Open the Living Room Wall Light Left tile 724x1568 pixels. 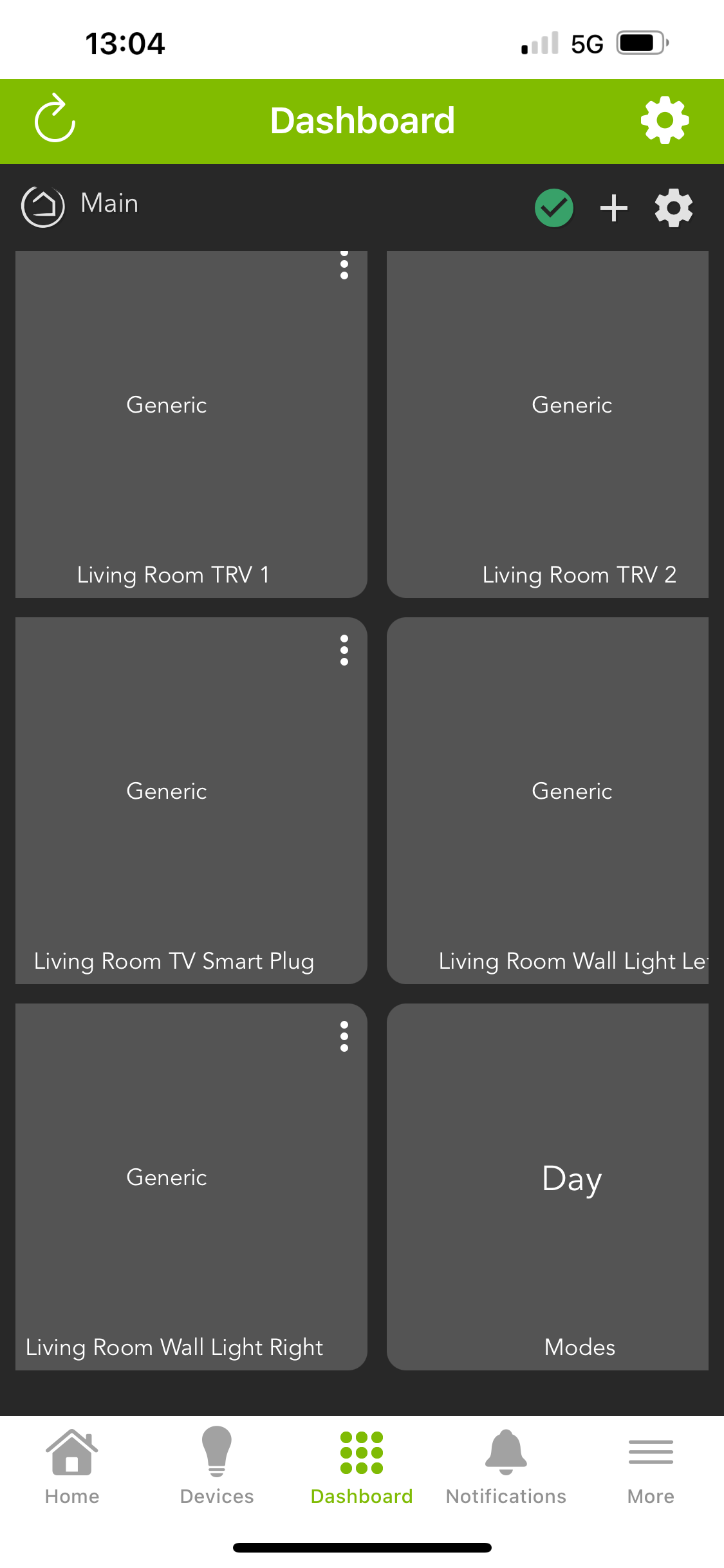click(x=548, y=800)
